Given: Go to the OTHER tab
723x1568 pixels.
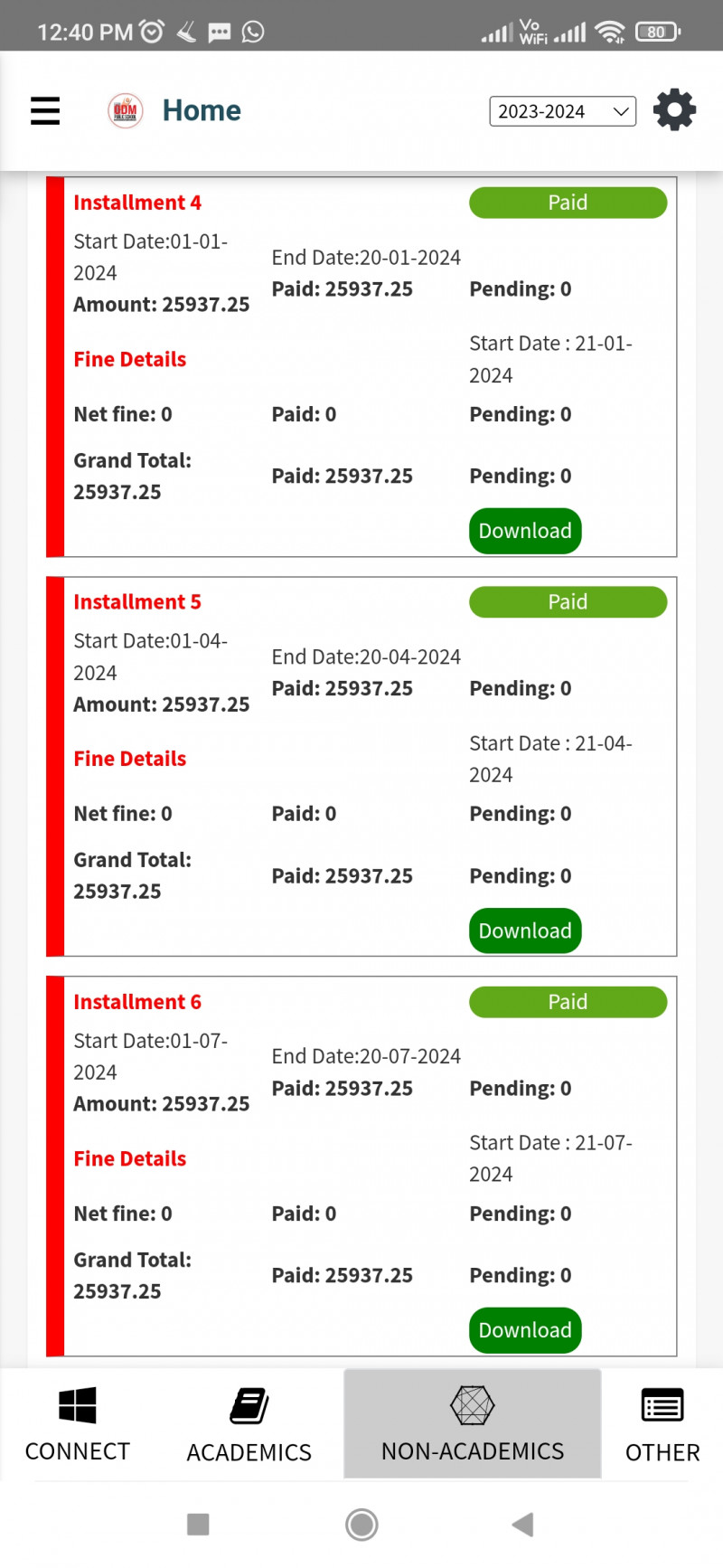Looking at the screenshot, I should point(662,1424).
